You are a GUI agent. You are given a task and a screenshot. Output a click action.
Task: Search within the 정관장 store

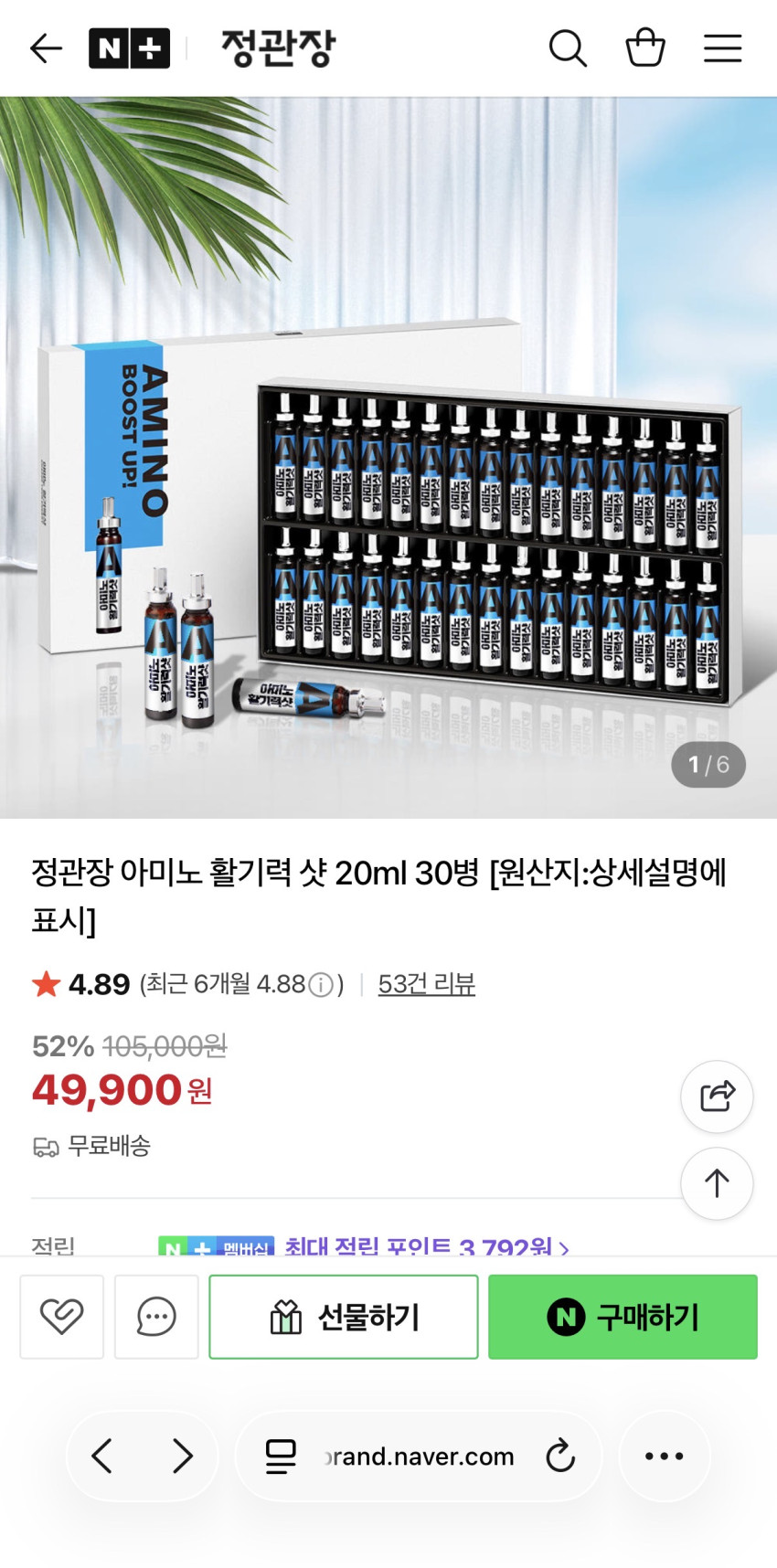click(567, 48)
